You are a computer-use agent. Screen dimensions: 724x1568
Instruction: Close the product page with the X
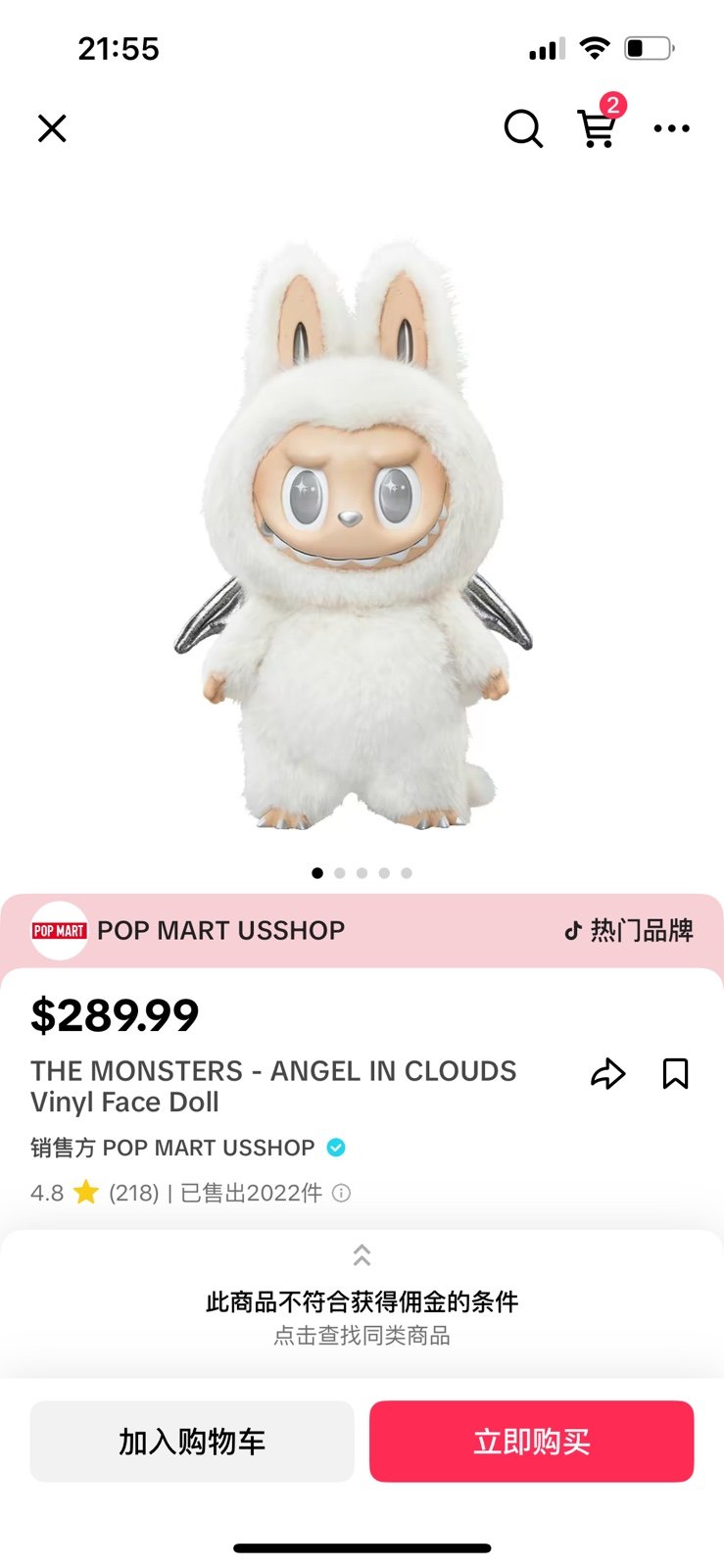pos(52,128)
